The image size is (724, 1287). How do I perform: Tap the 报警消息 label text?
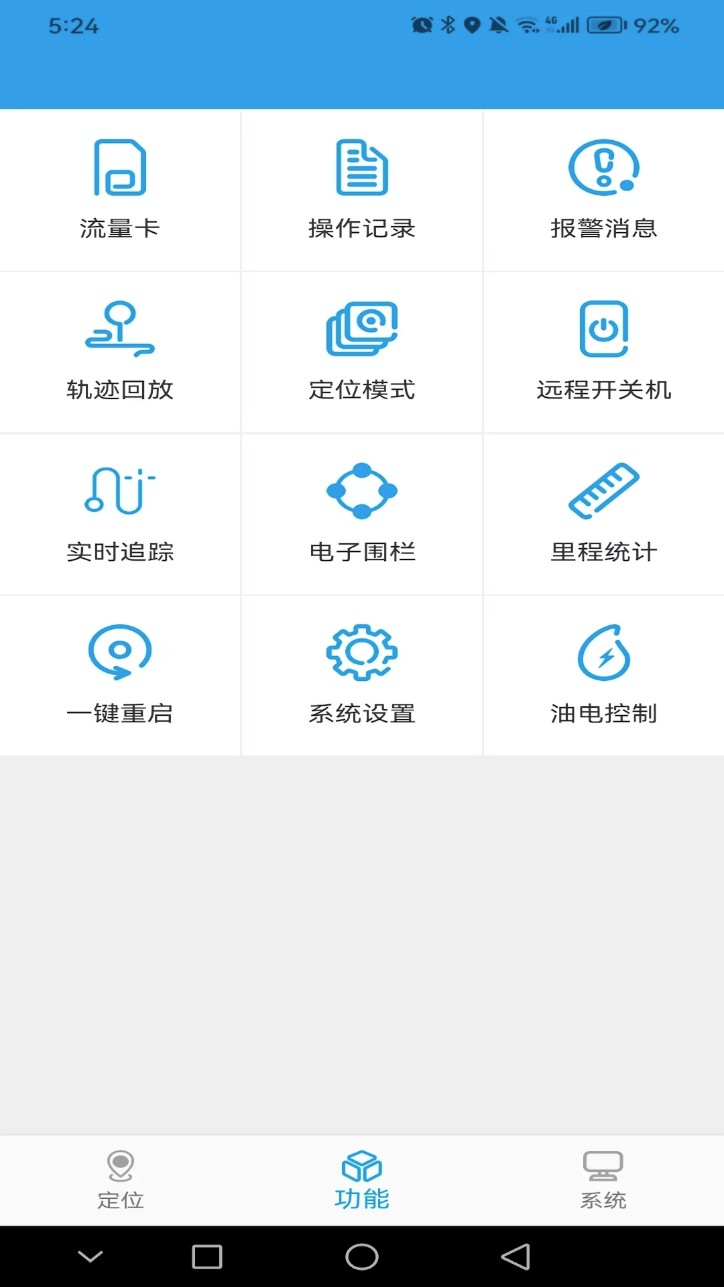602,228
